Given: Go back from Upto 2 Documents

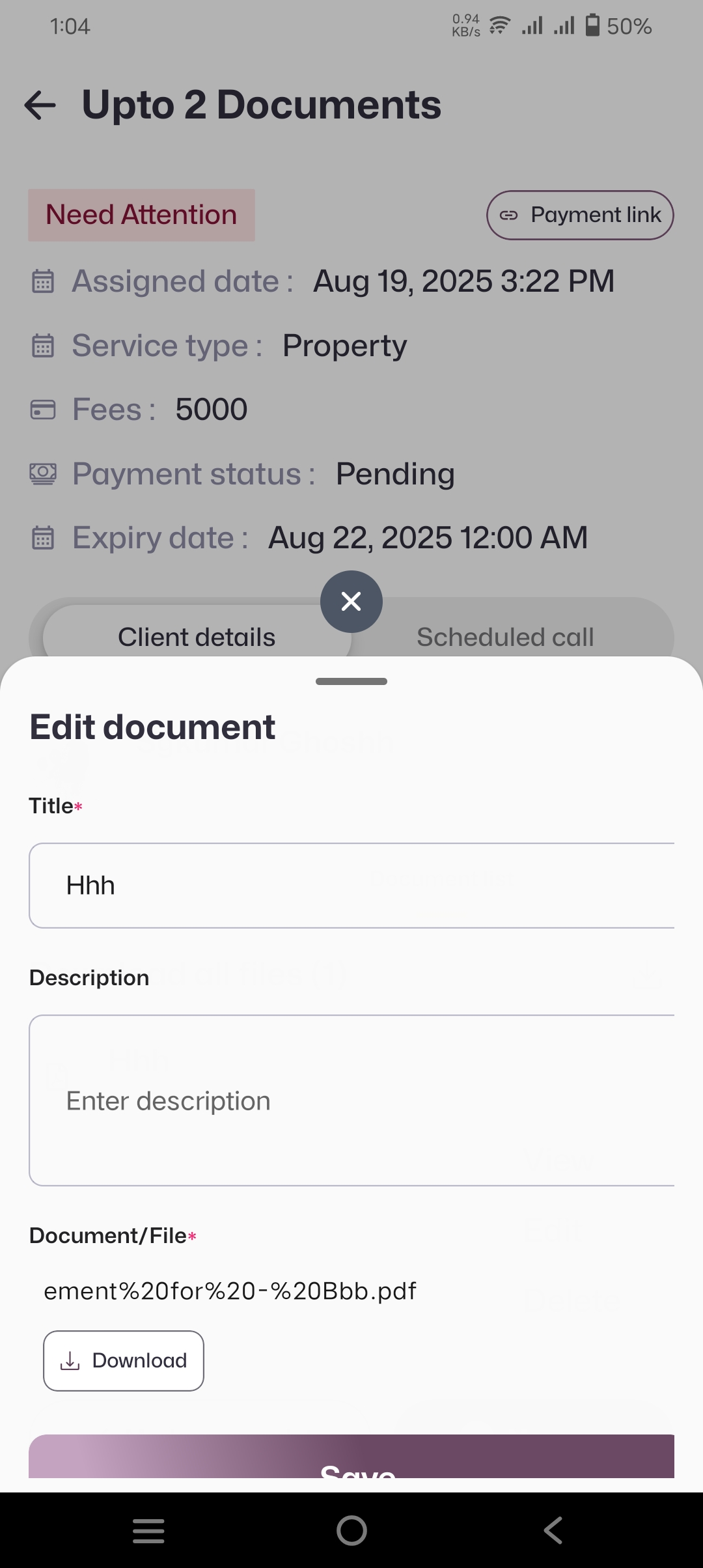Looking at the screenshot, I should pos(40,105).
